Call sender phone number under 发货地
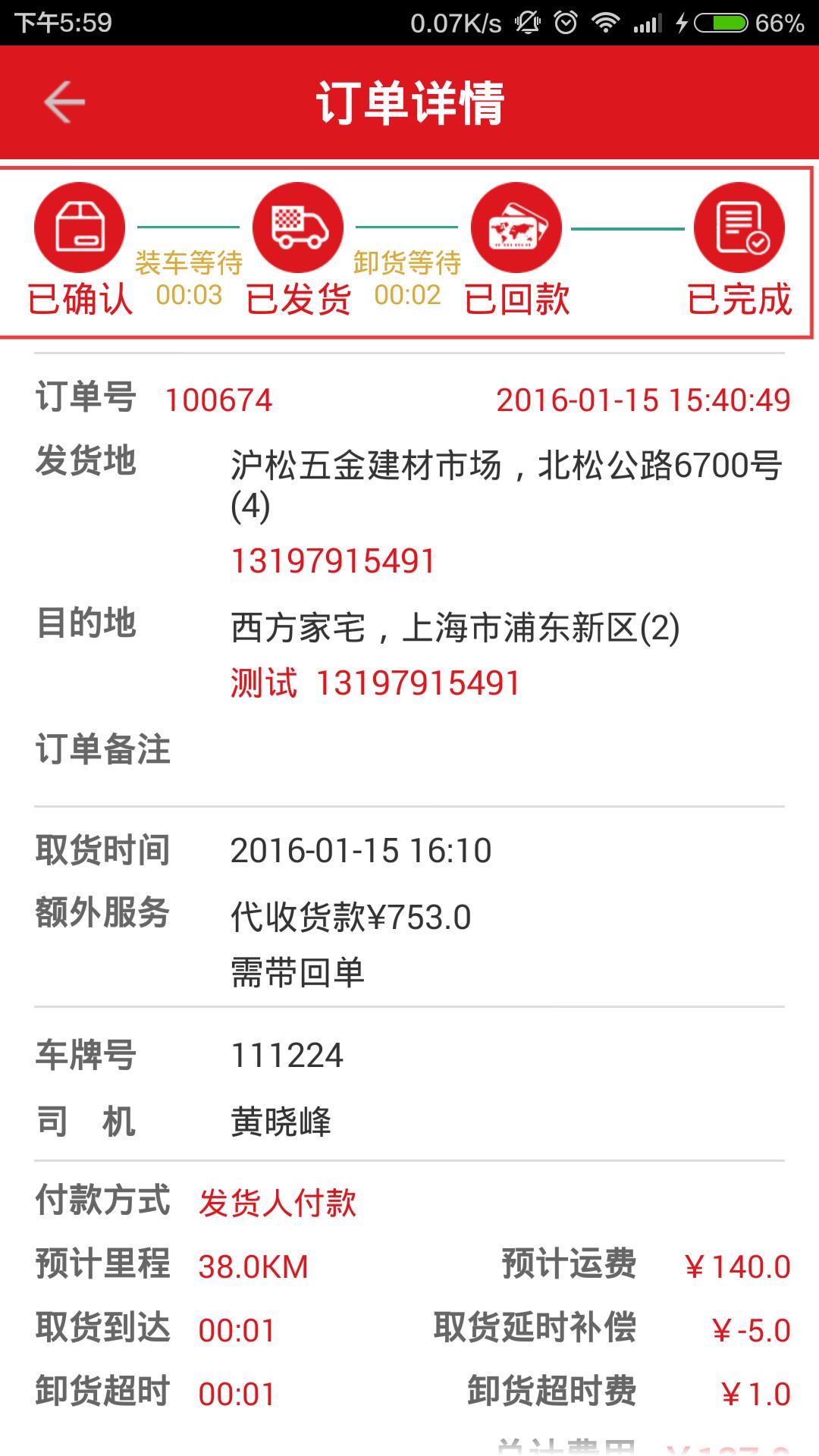 click(333, 562)
